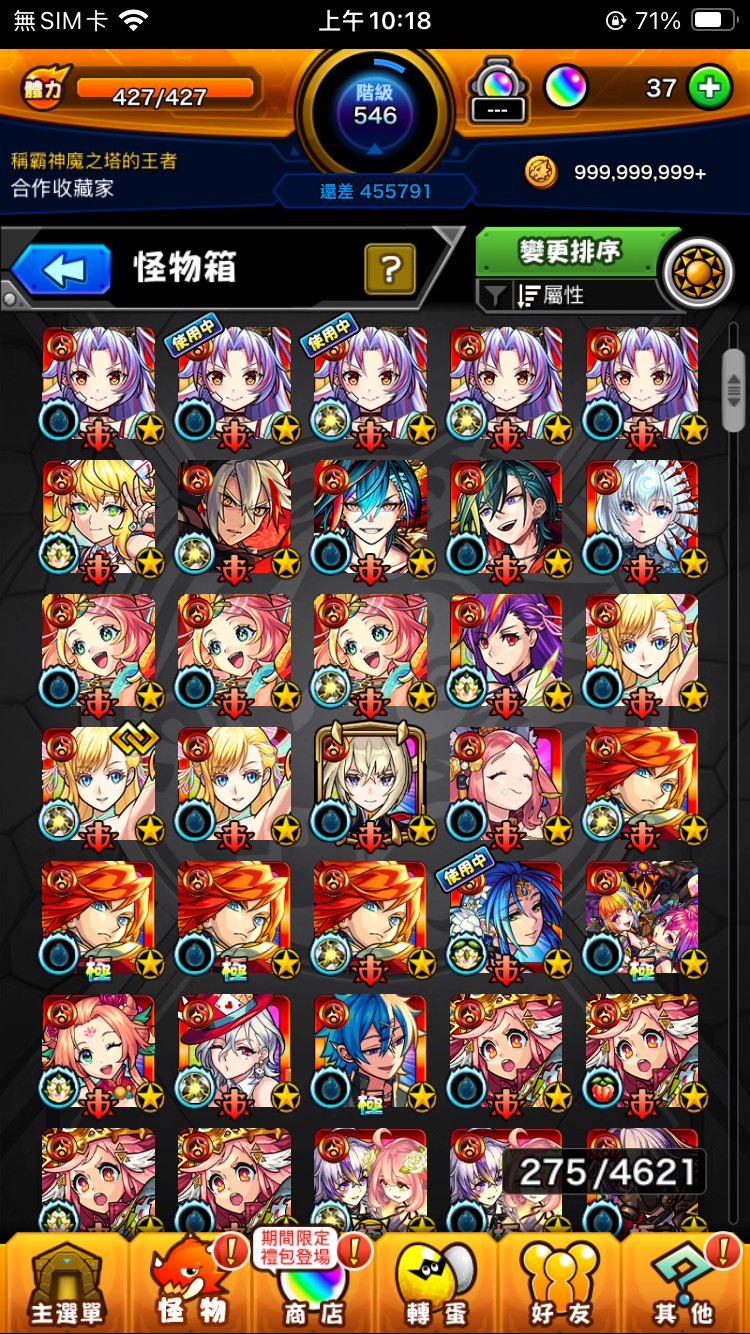Tap the green plus to add orbs
Viewport: 750px width, 1334px height.
click(708, 88)
